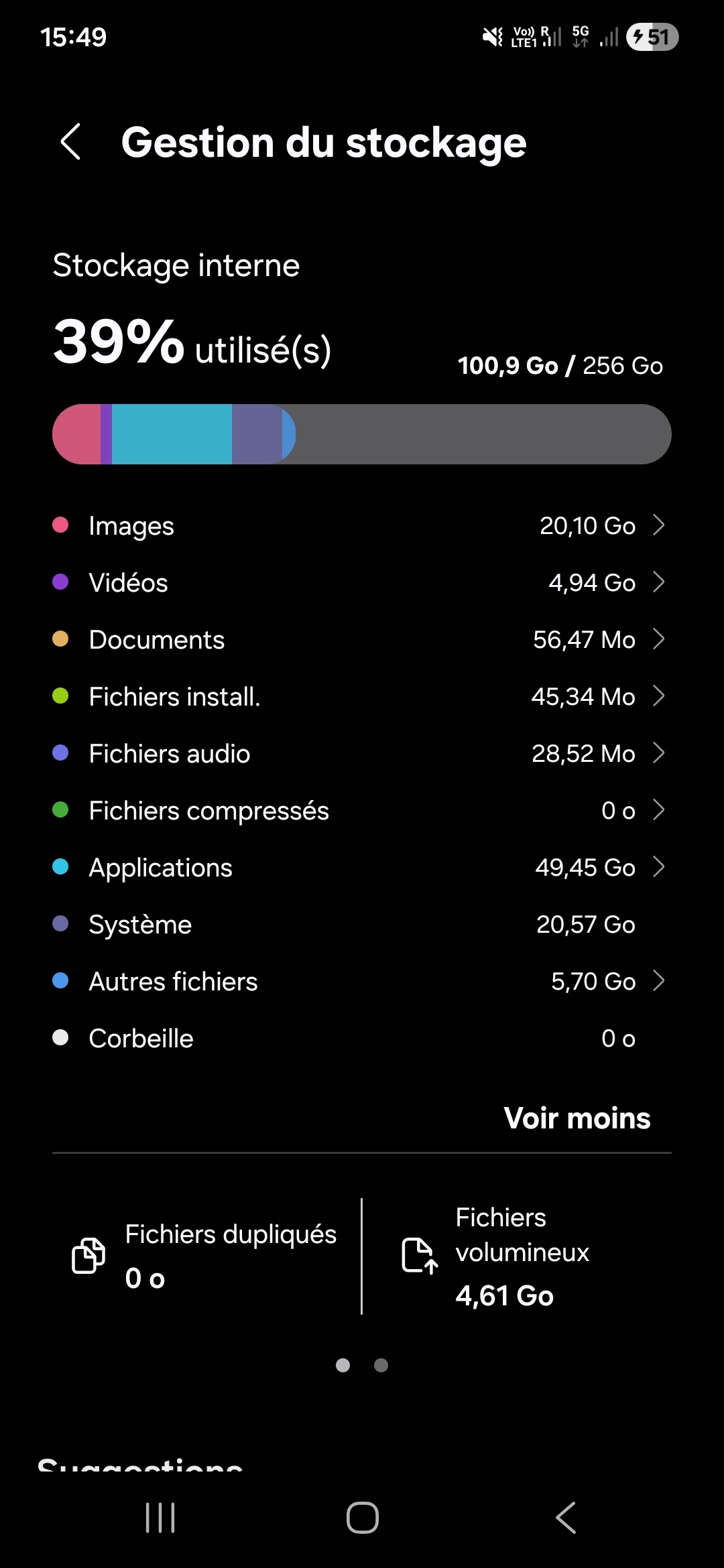This screenshot has height=1568, width=724.
Task: Collapse the list with Voir moins
Action: coord(577,1118)
